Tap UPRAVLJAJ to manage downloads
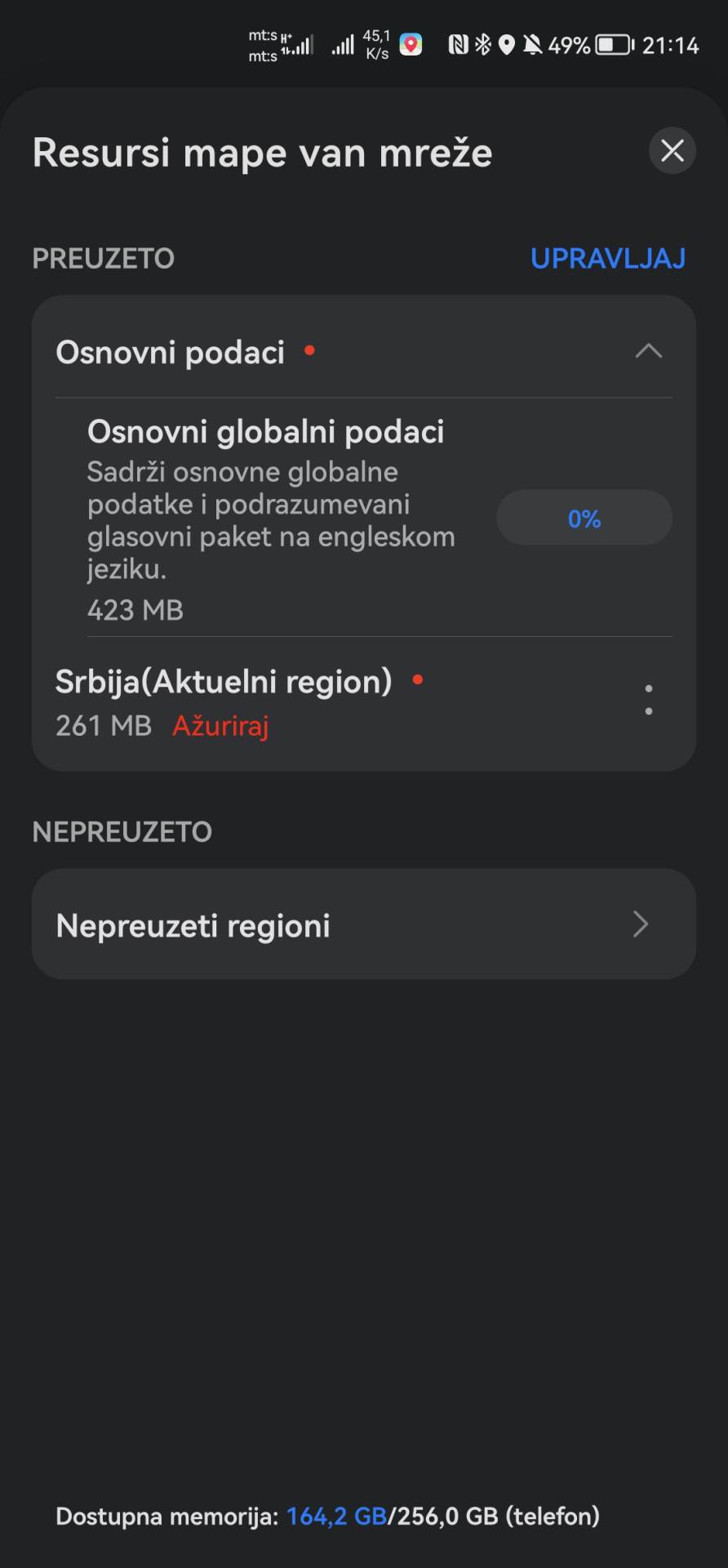Image resolution: width=728 pixels, height=1568 pixels. click(608, 258)
